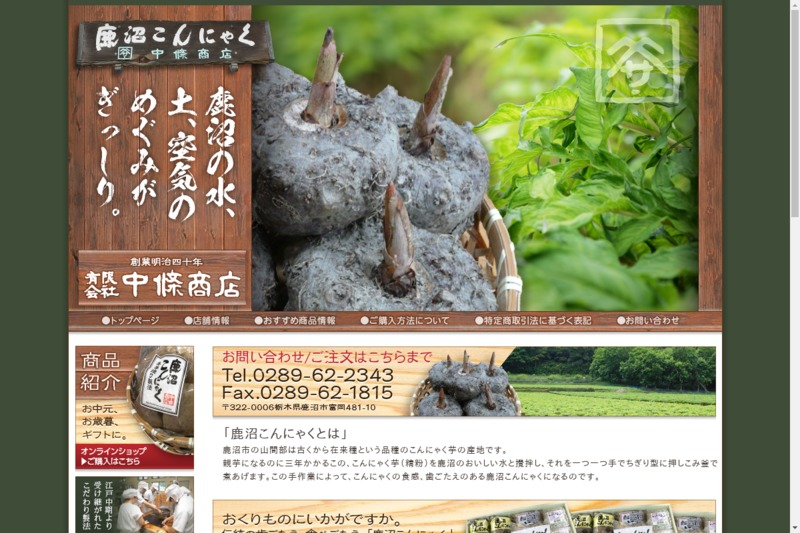
Task: Open the 商品紹介 online shop banner
Action: (134, 407)
